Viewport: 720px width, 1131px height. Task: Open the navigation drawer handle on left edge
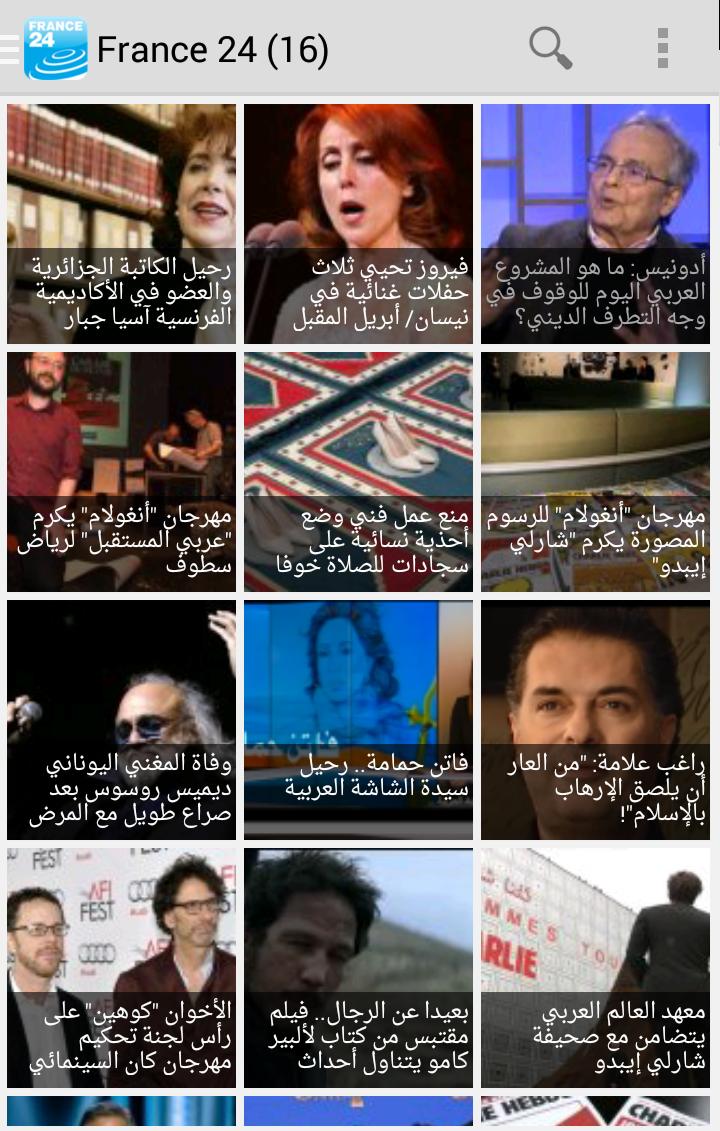point(8,48)
